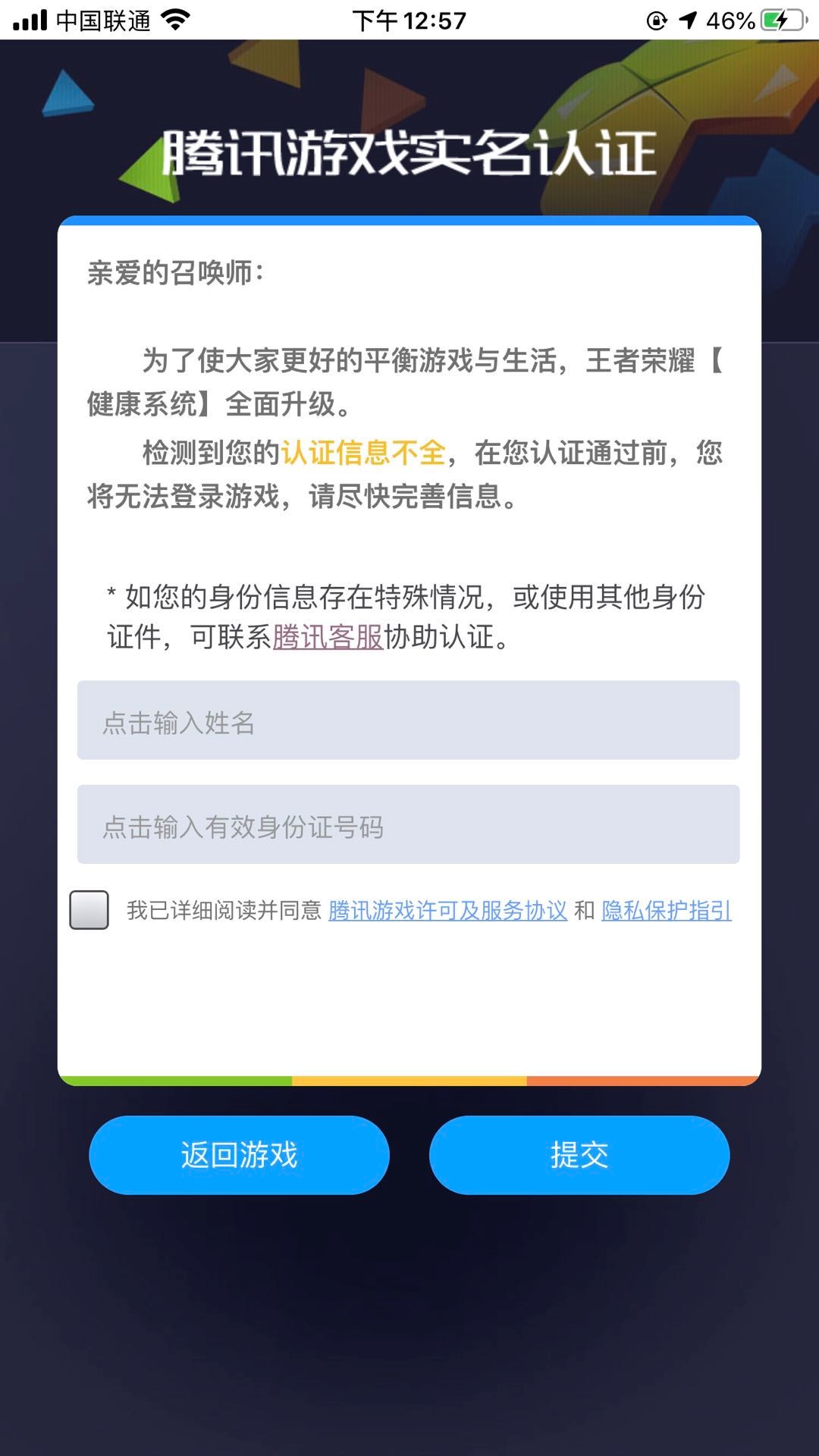819x1456 pixels.
Task: Tap the 返回游戏 button
Action: 239,1155
